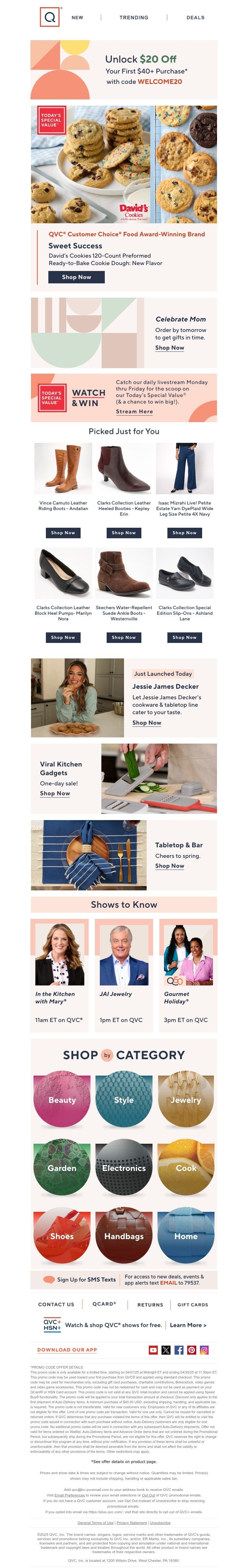This screenshot has width=248, height=1568.
Task: Select the Electronics category circle
Action: [124, 1168]
